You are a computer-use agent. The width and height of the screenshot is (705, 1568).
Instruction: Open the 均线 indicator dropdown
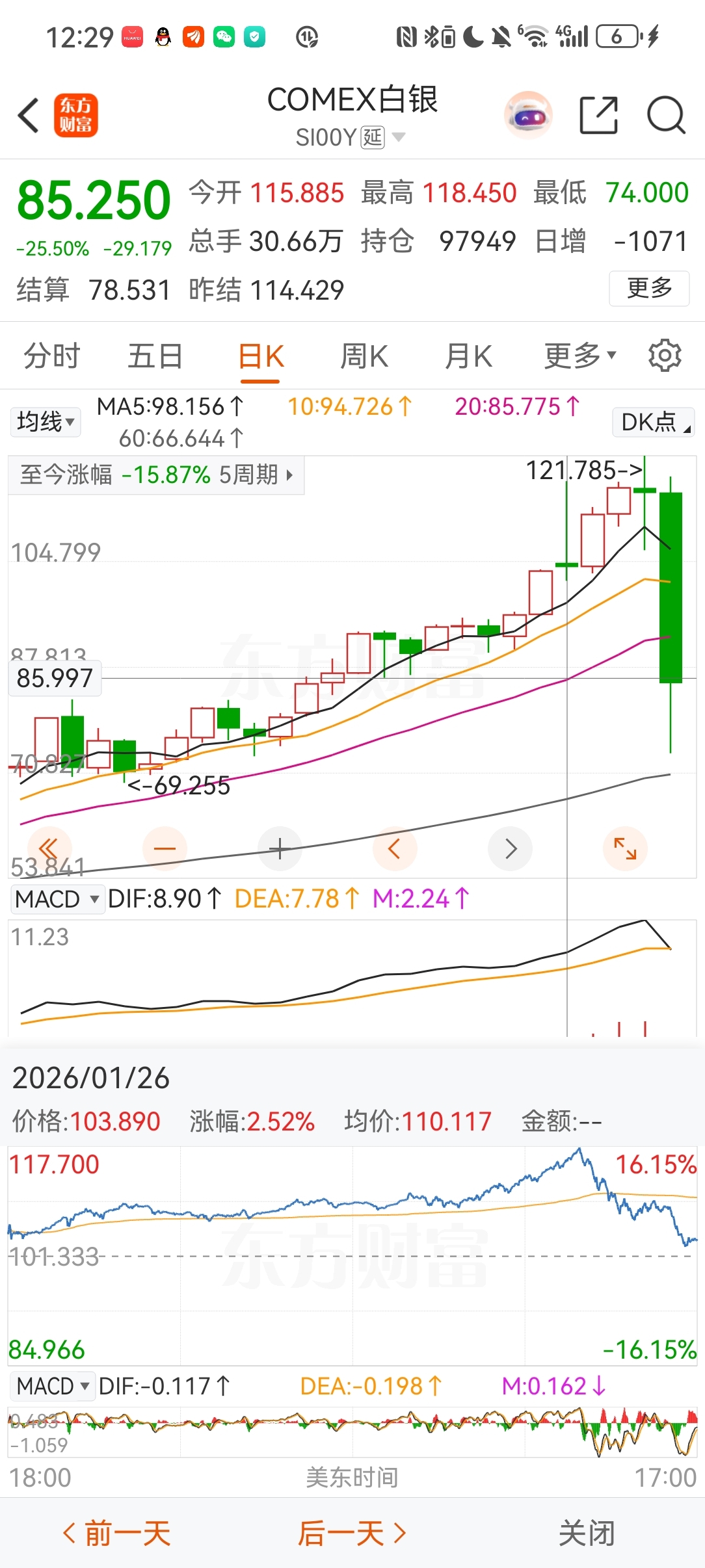coord(46,422)
